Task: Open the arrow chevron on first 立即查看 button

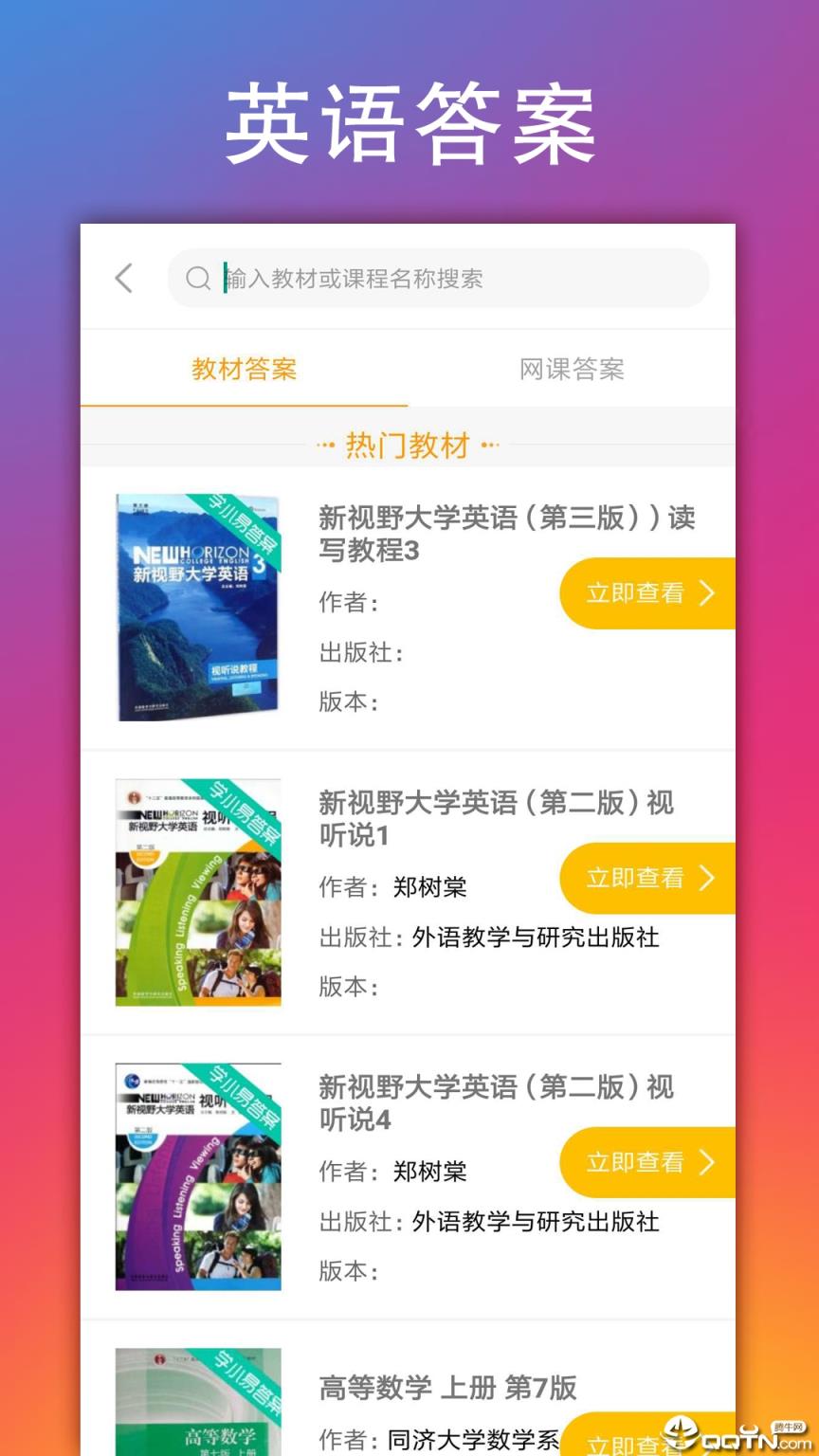Action: [x=705, y=593]
